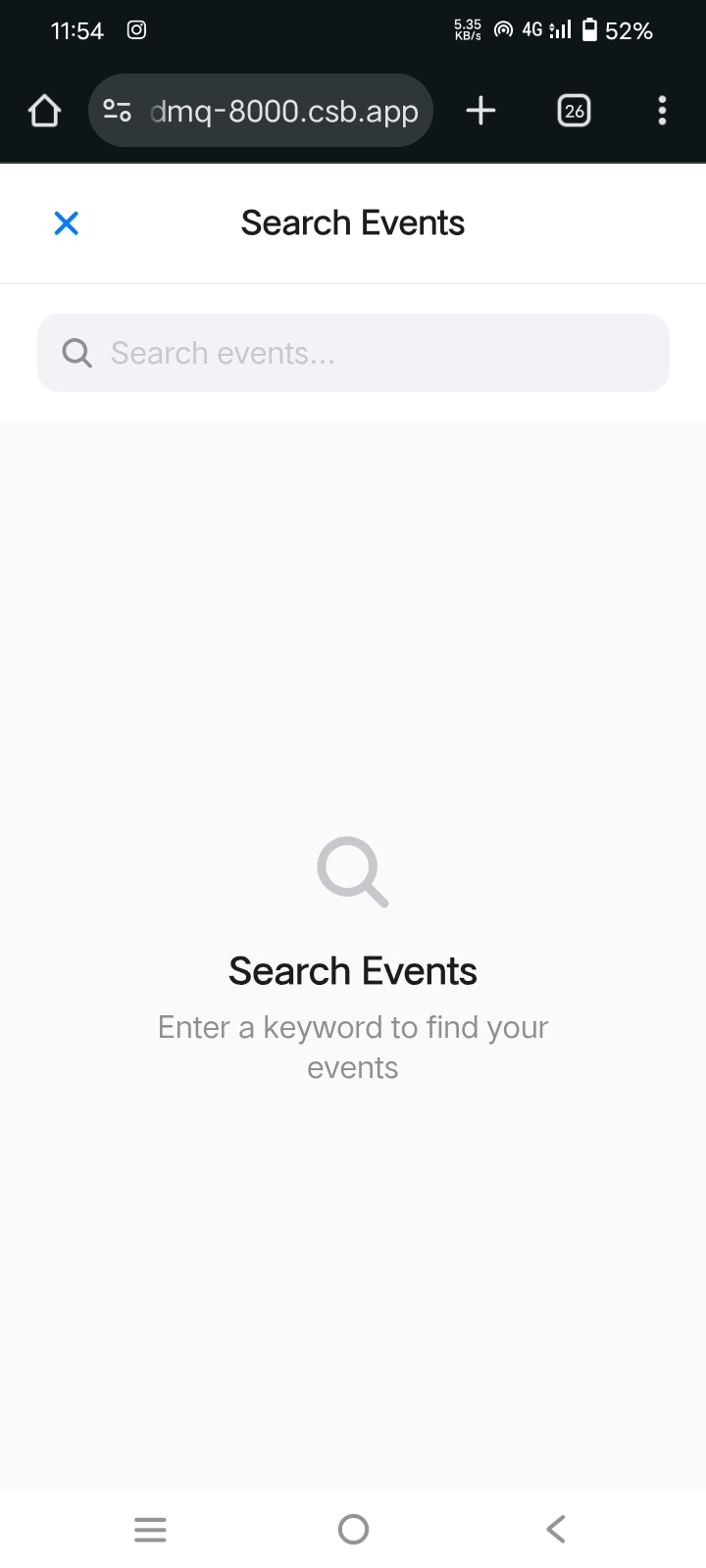The image size is (706, 1568).
Task: Open the recent apps overview
Action: [150, 1529]
